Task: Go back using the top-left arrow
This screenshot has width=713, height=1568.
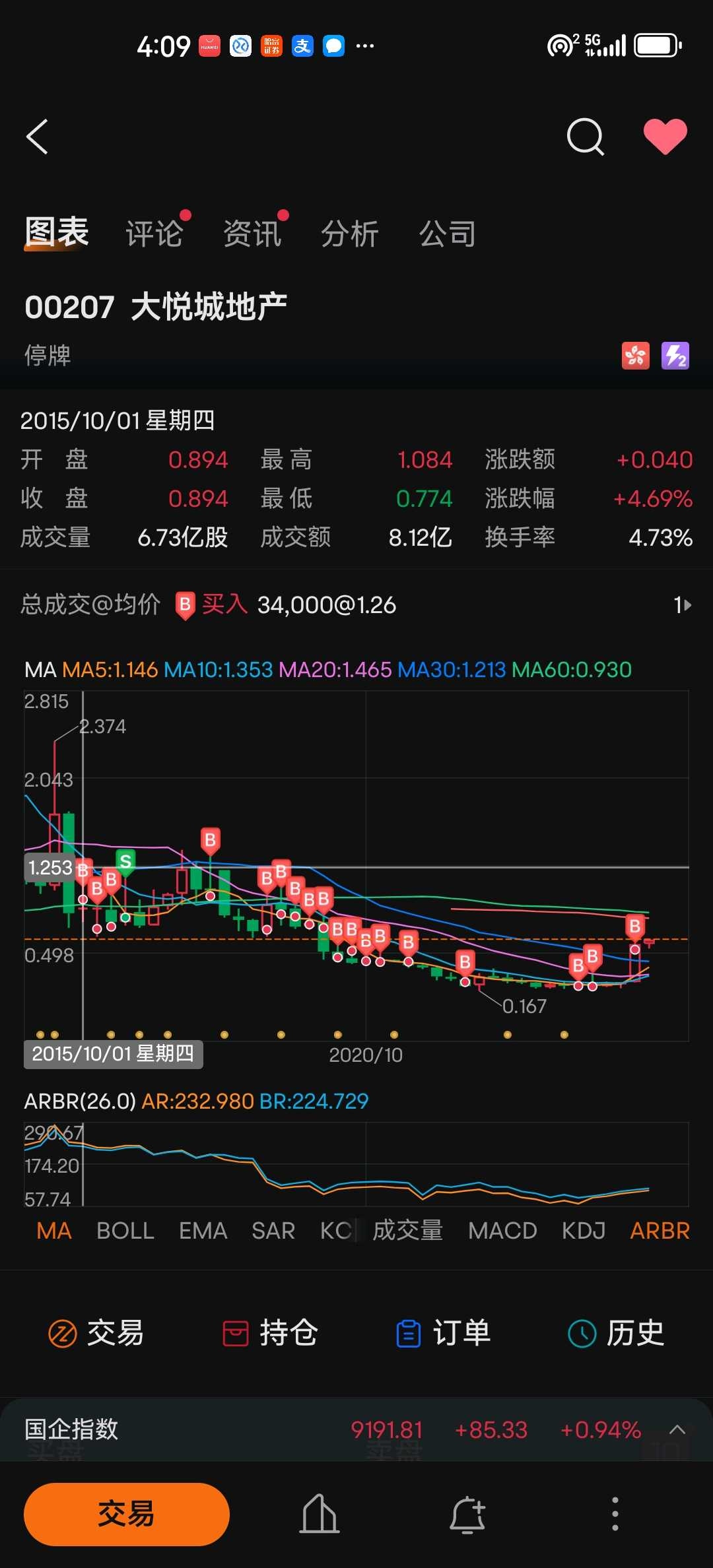Action: pyautogui.click(x=38, y=137)
